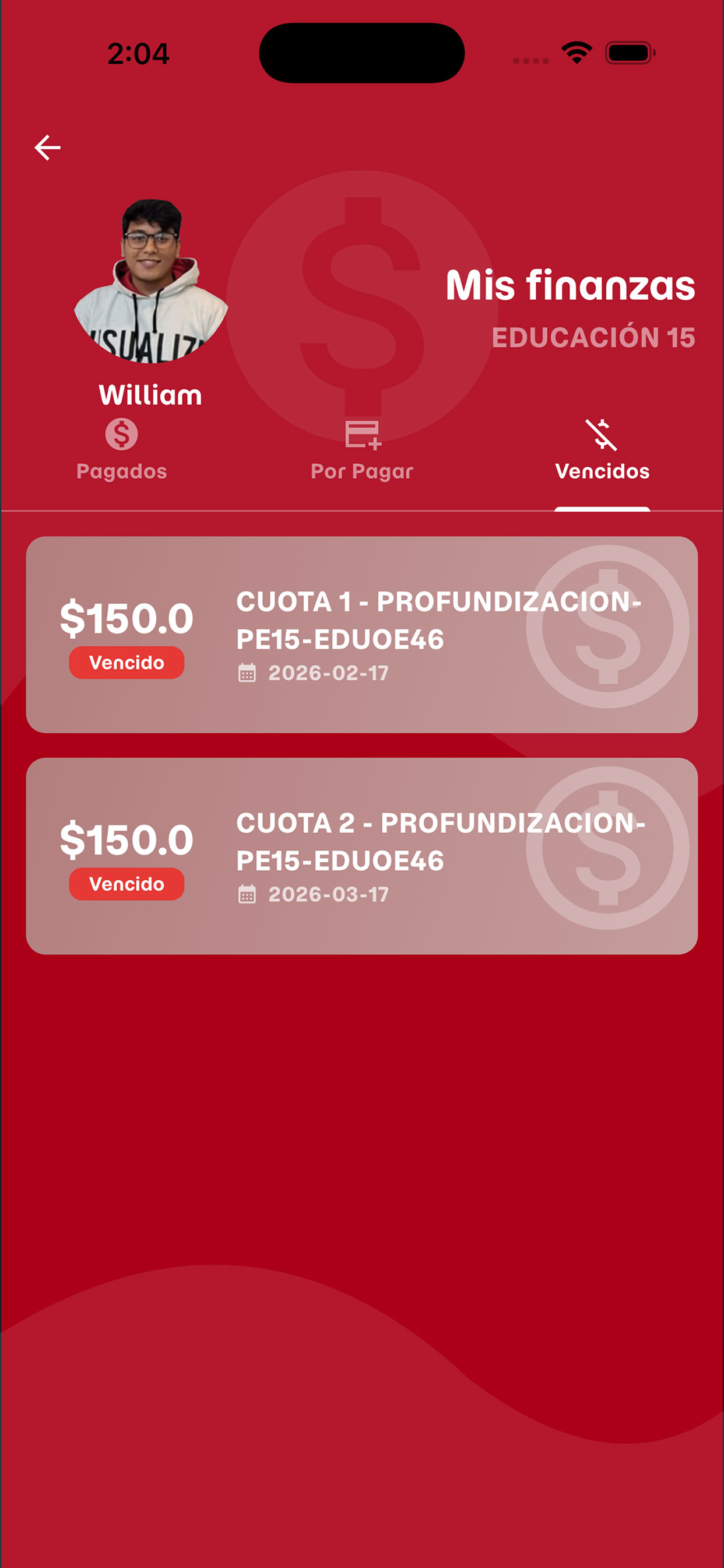This screenshot has width=724, height=1568.
Task: Open the Cuota 2 Profundizacion payment card
Action: (x=362, y=856)
